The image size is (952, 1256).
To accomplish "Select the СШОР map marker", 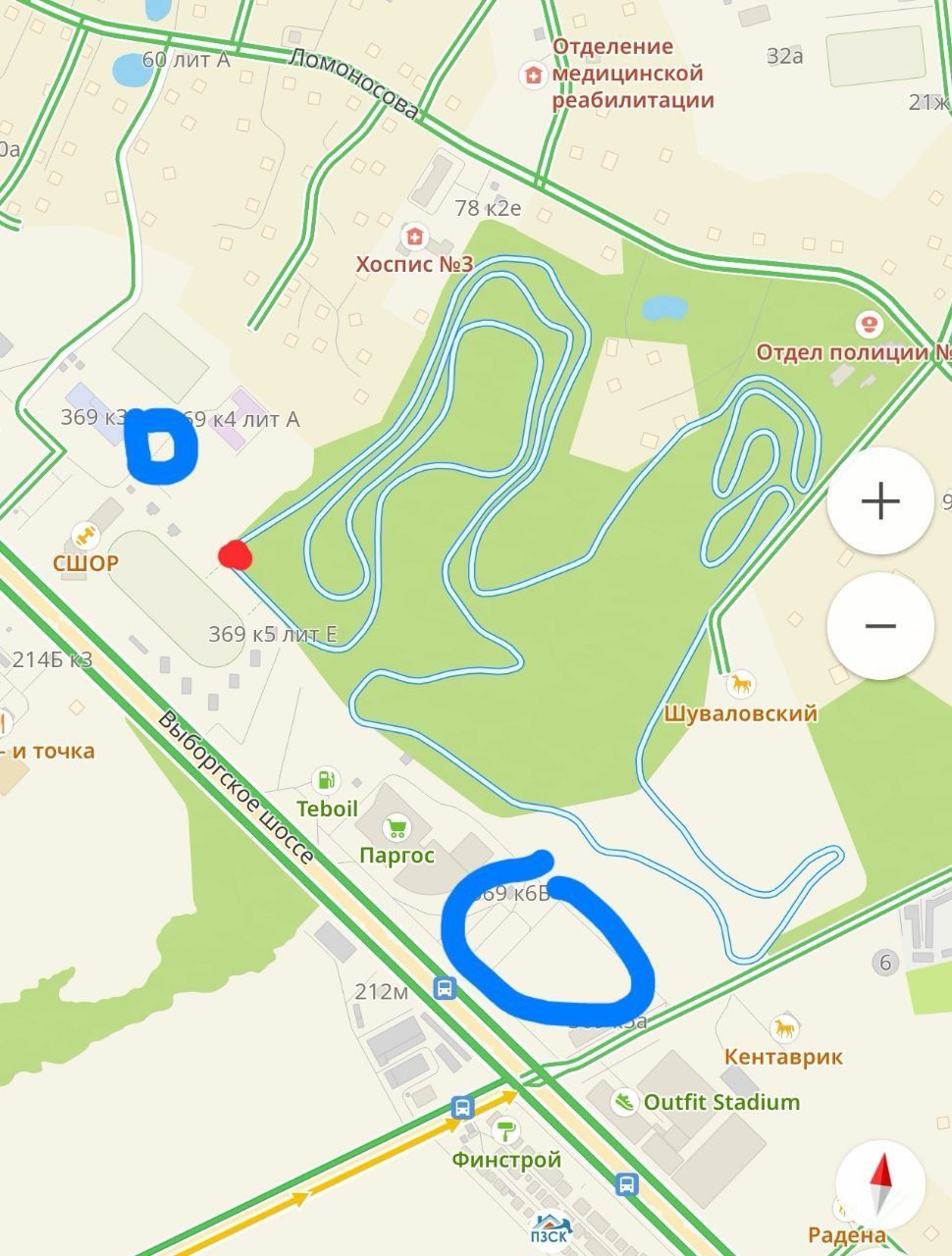I will (x=86, y=537).
